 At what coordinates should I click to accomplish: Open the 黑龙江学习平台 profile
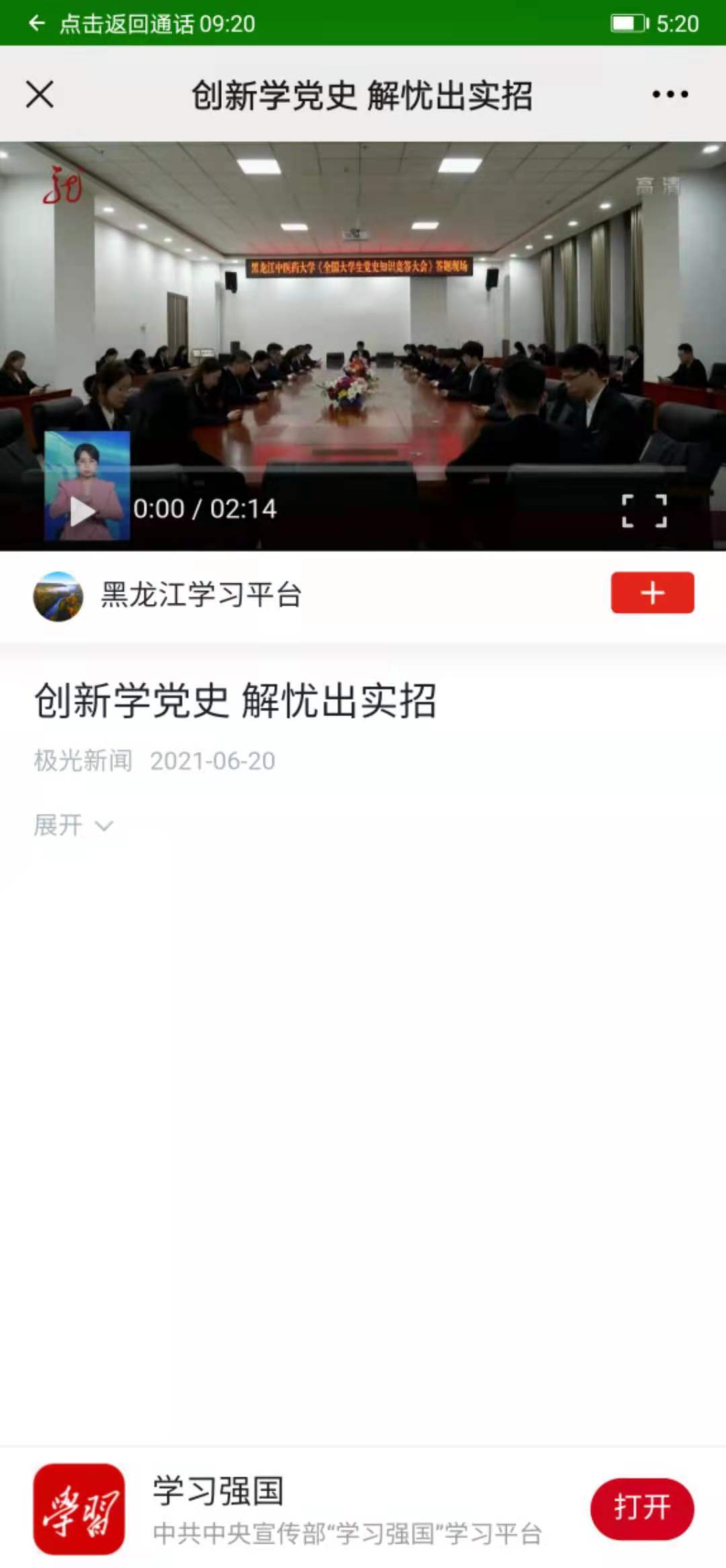point(200,595)
